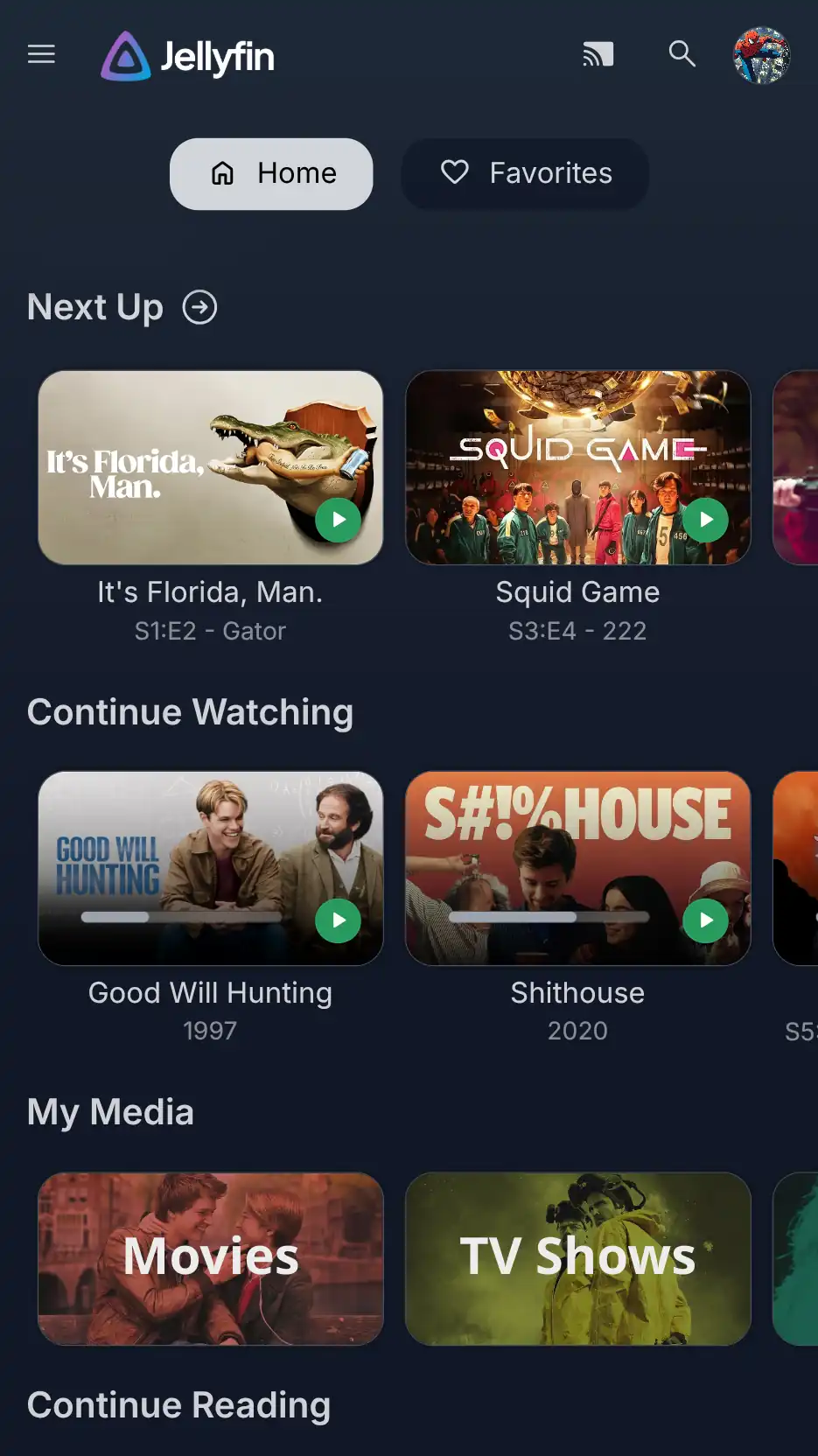The width and height of the screenshot is (818, 1456).
Task: Resume playing Good Will Hunting
Action: click(339, 920)
